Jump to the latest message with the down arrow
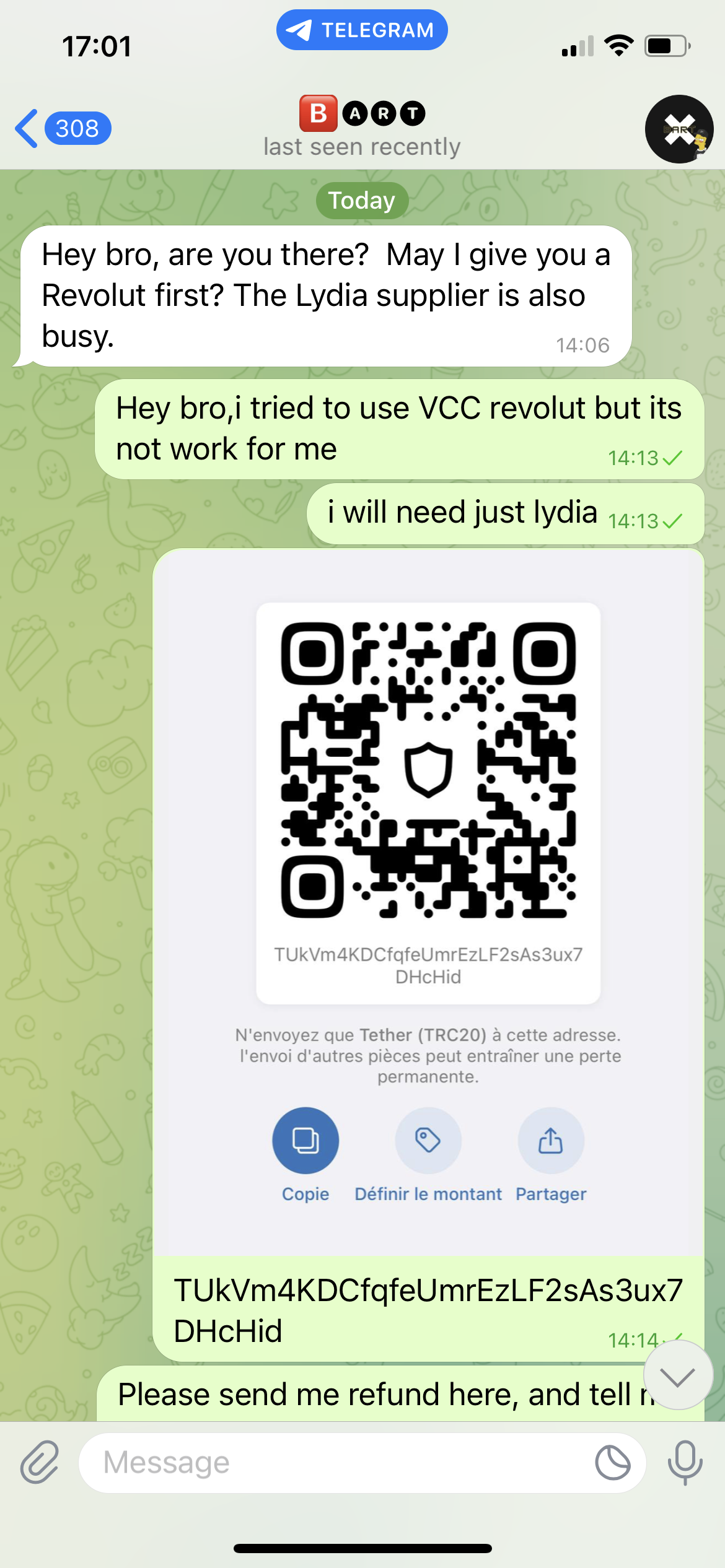 [678, 1376]
